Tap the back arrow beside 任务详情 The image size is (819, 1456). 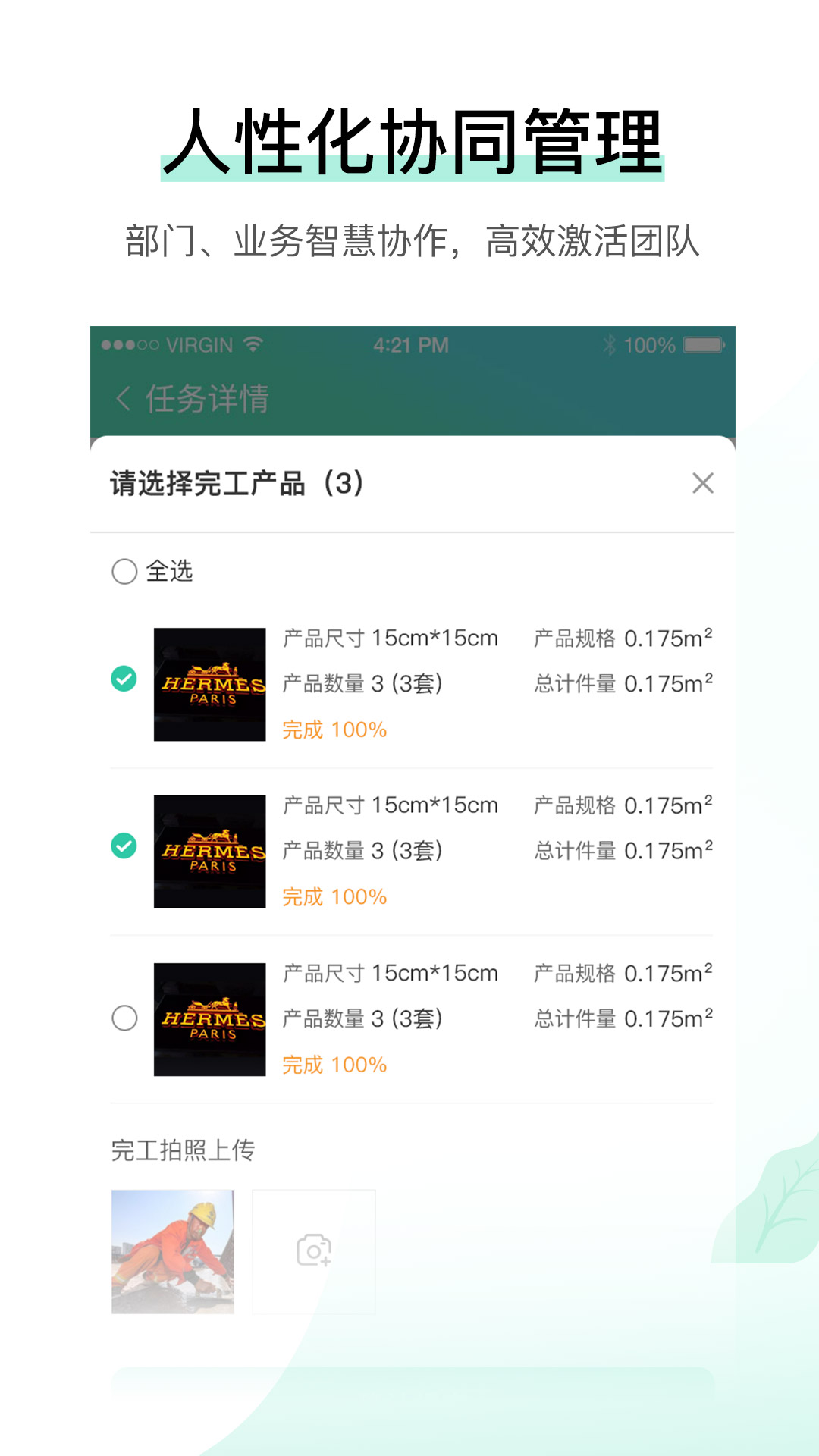coord(121,398)
